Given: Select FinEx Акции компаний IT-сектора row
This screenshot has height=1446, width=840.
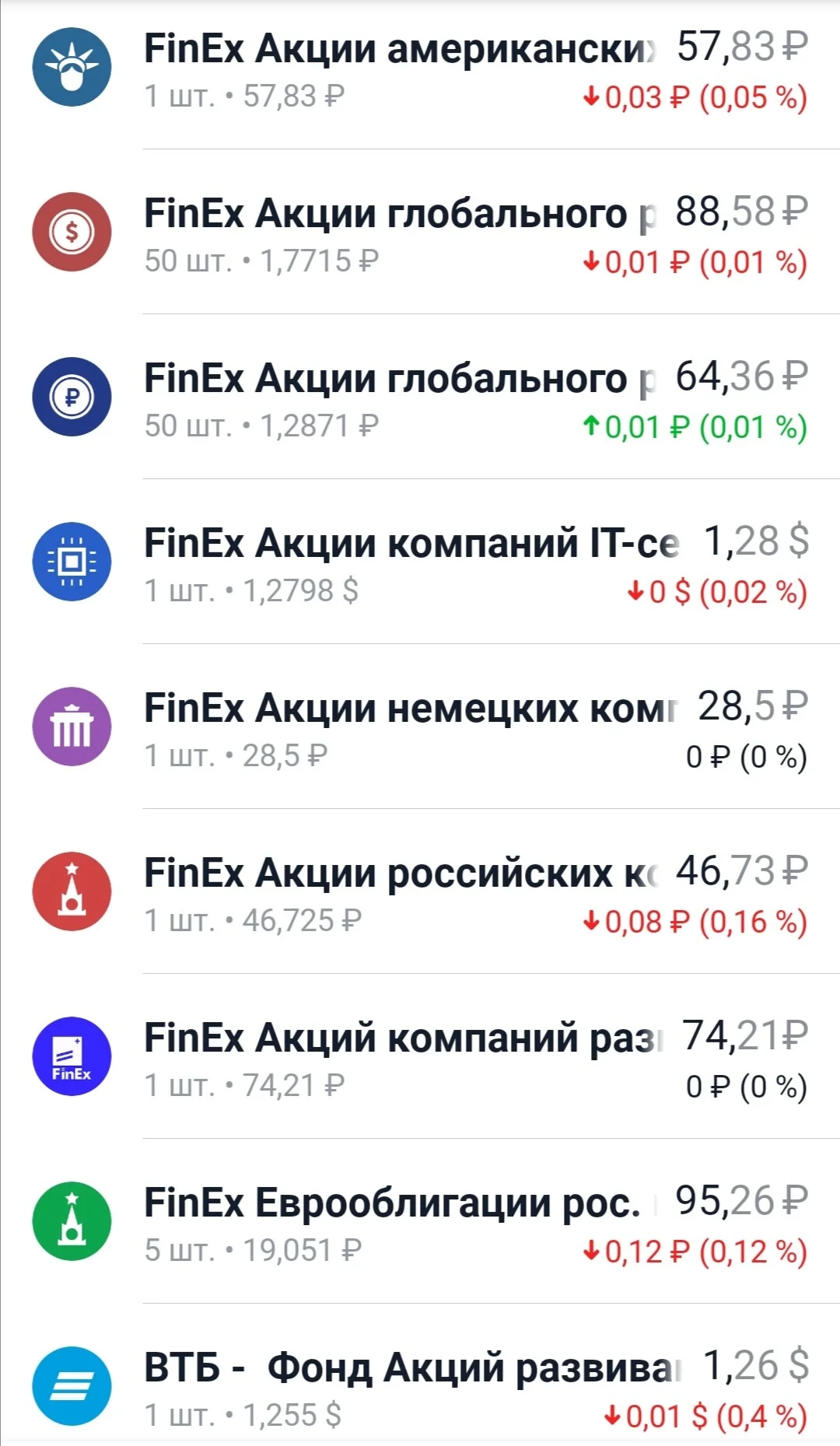Looking at the screenshot, I should tap(420, 562).
